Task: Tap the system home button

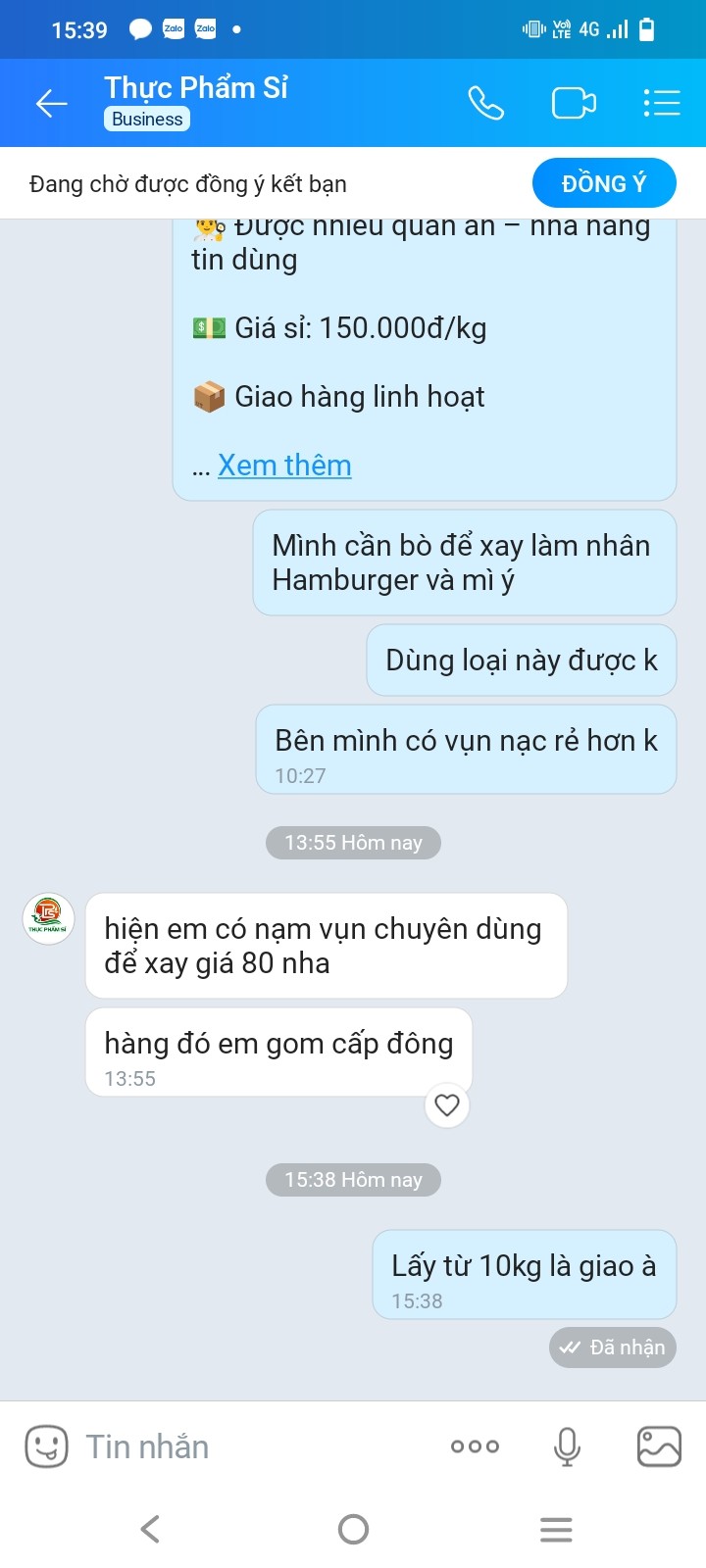Action: click(353, 1529)
